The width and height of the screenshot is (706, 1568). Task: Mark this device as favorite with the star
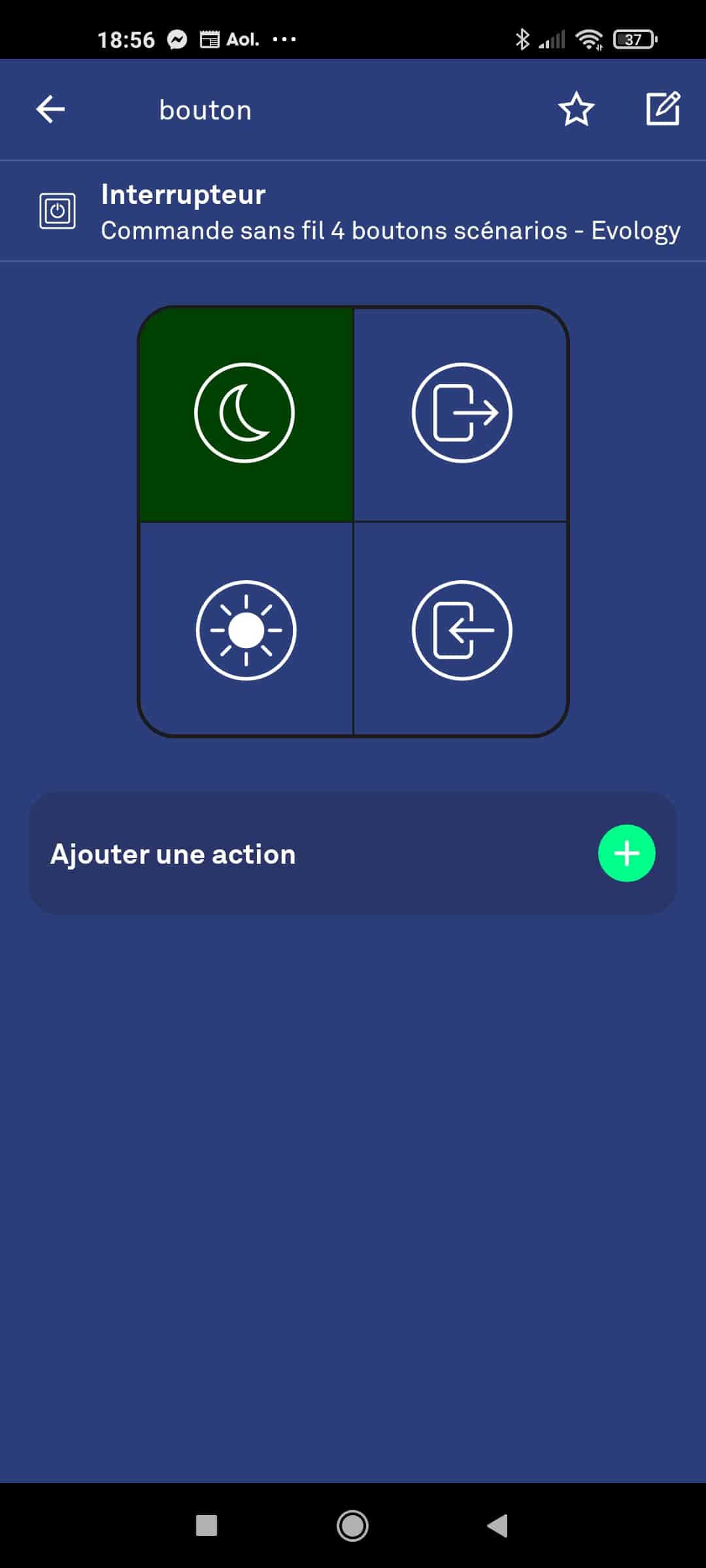576,109
